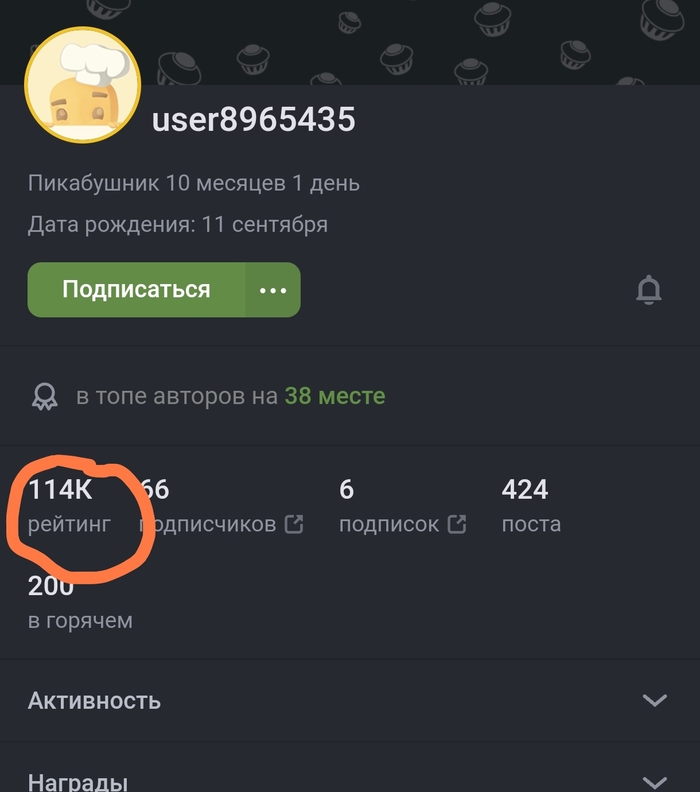Open the three-dot menu beside Подписаться
The width and height of the screenshot is (700, 792).
point(272,290)
